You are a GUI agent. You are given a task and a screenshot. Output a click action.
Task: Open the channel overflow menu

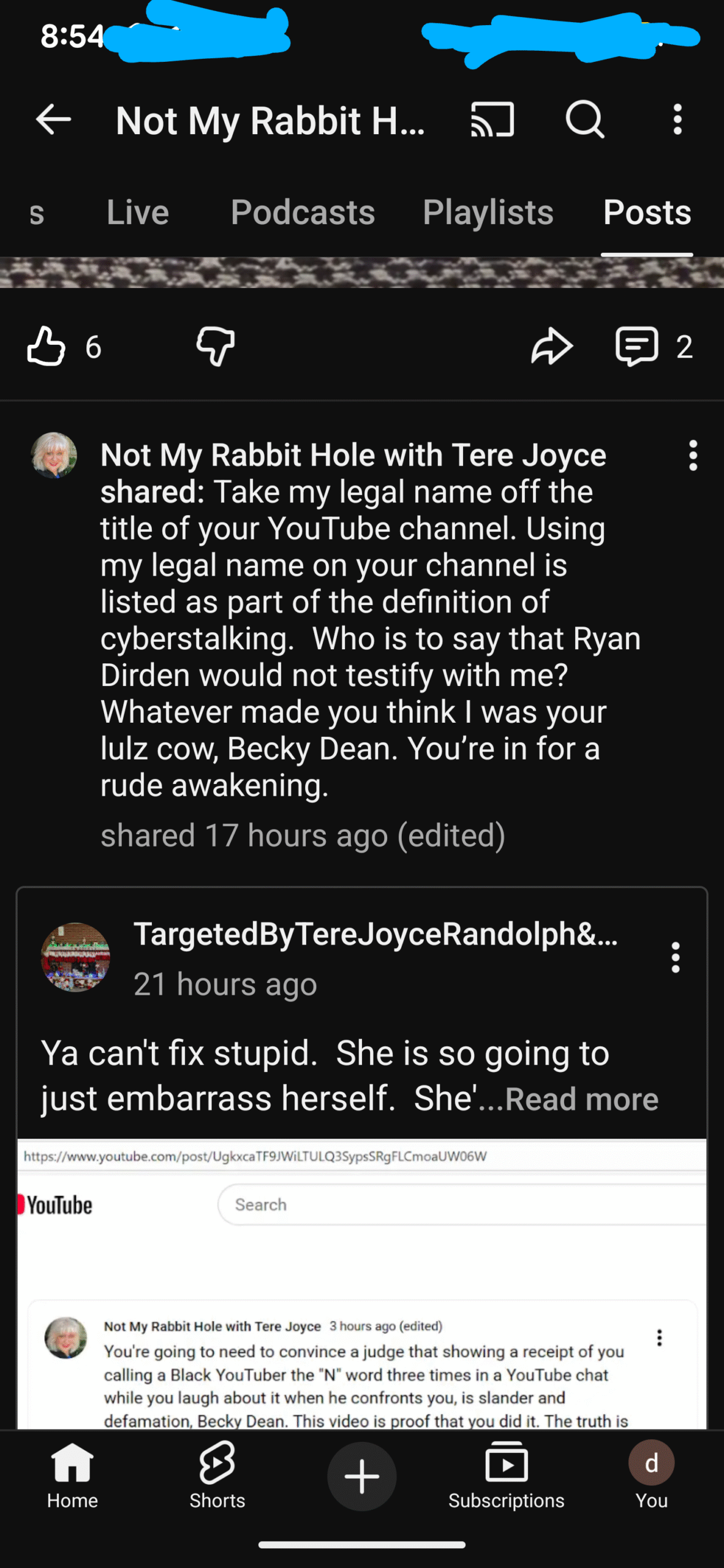tap(677, 119)
